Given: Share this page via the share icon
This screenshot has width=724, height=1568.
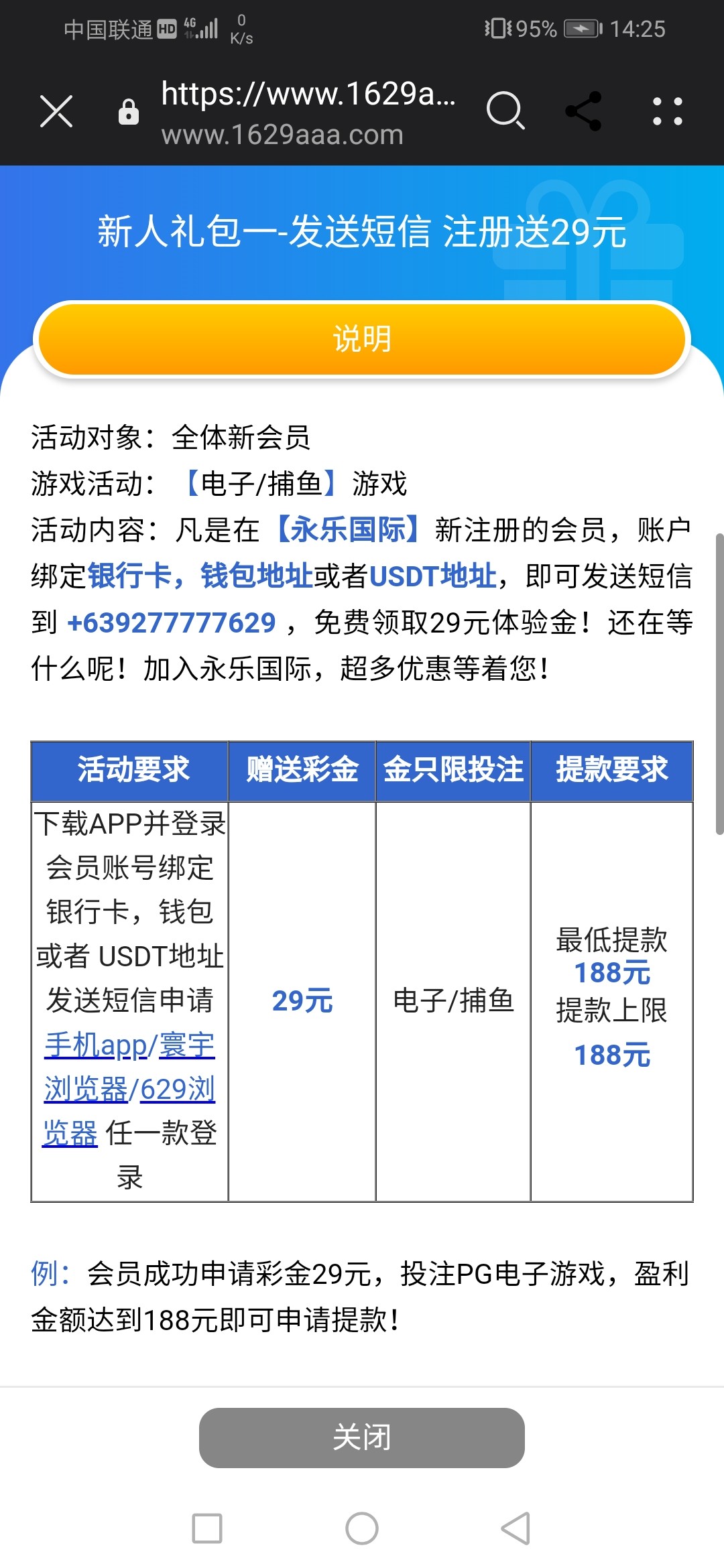Looking at the screenshot, I should (583, 111).
